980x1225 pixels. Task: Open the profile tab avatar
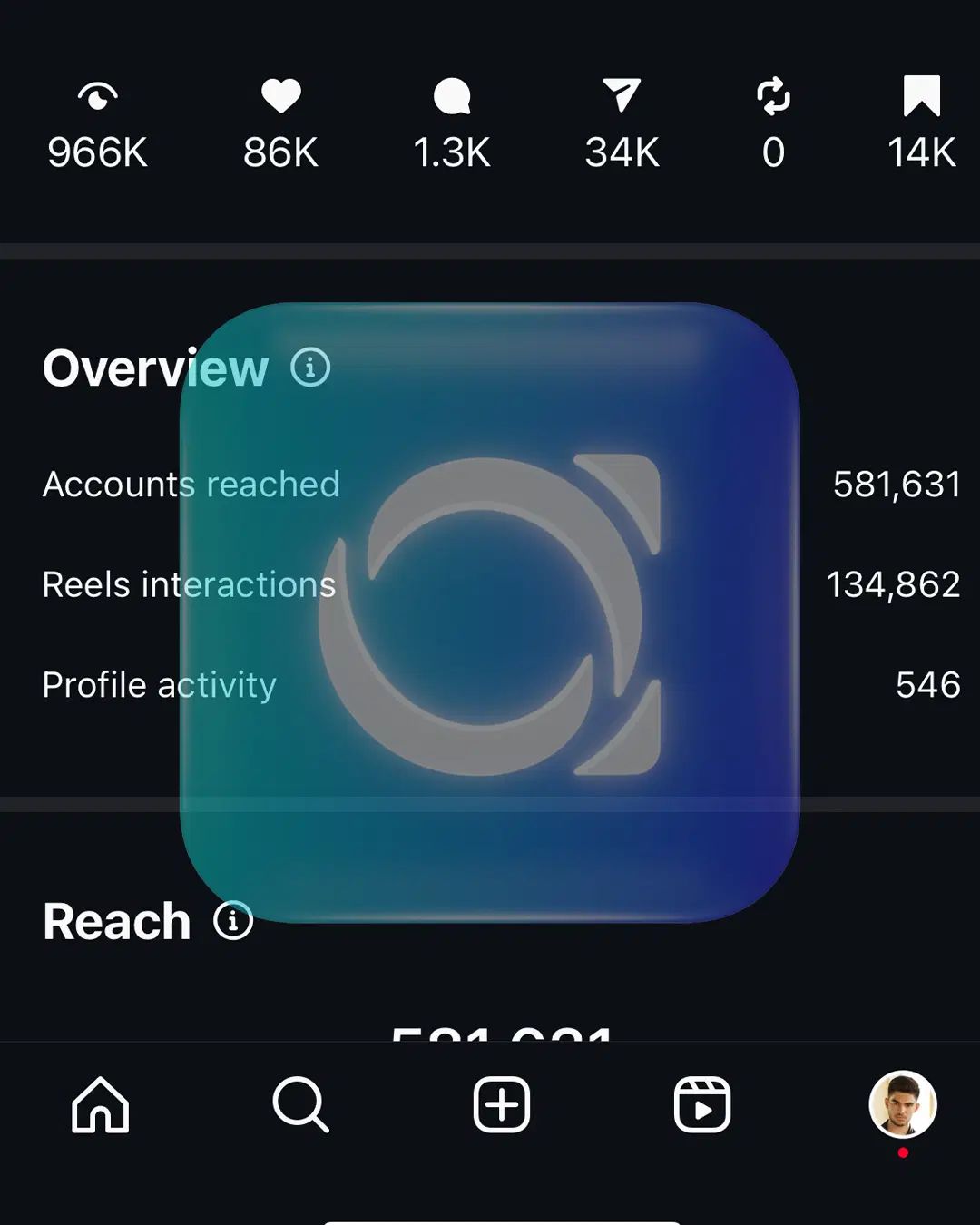(902, 1104)
